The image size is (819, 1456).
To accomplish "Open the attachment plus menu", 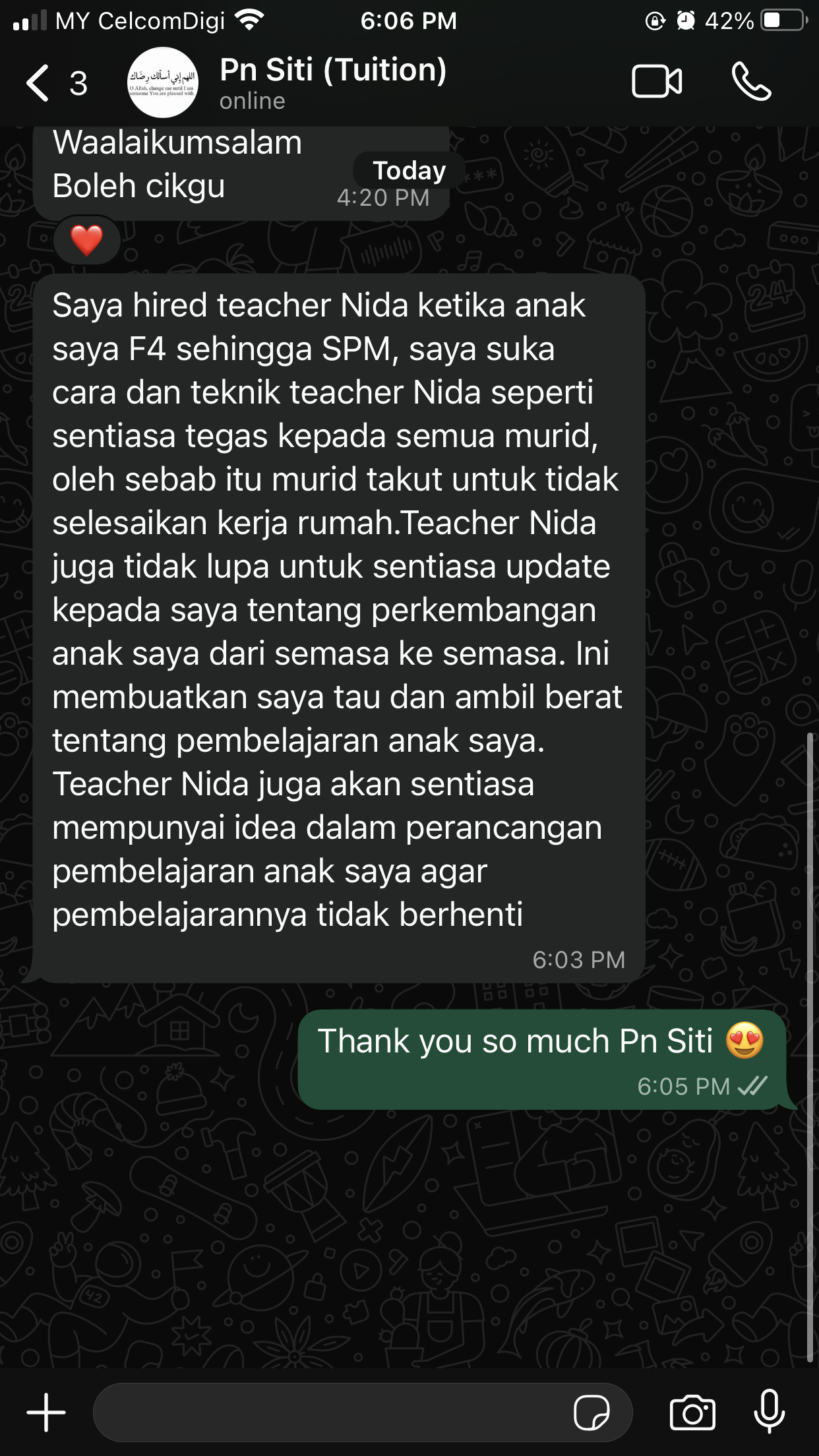I will (x=46, y=1412).
